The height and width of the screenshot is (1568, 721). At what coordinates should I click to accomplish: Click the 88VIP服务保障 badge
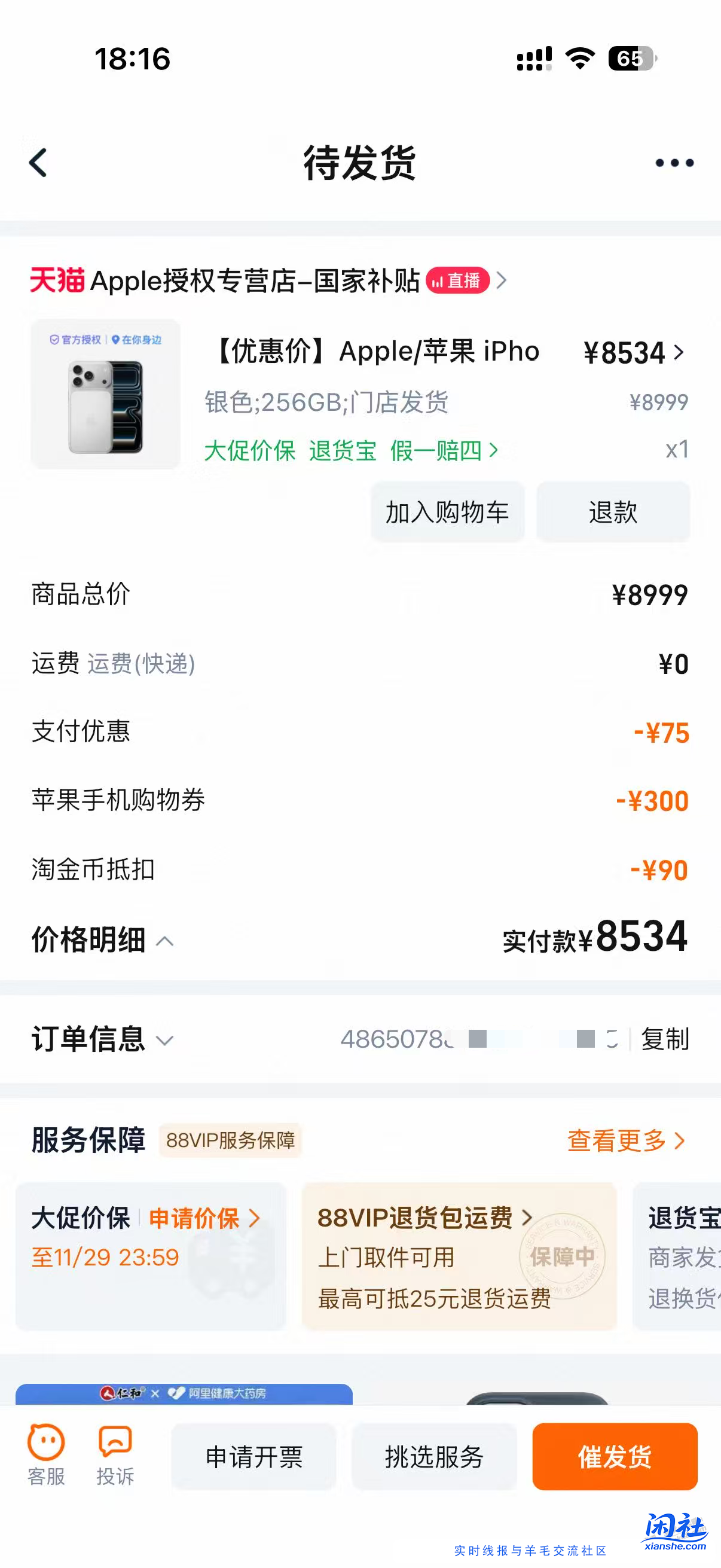229,1140
